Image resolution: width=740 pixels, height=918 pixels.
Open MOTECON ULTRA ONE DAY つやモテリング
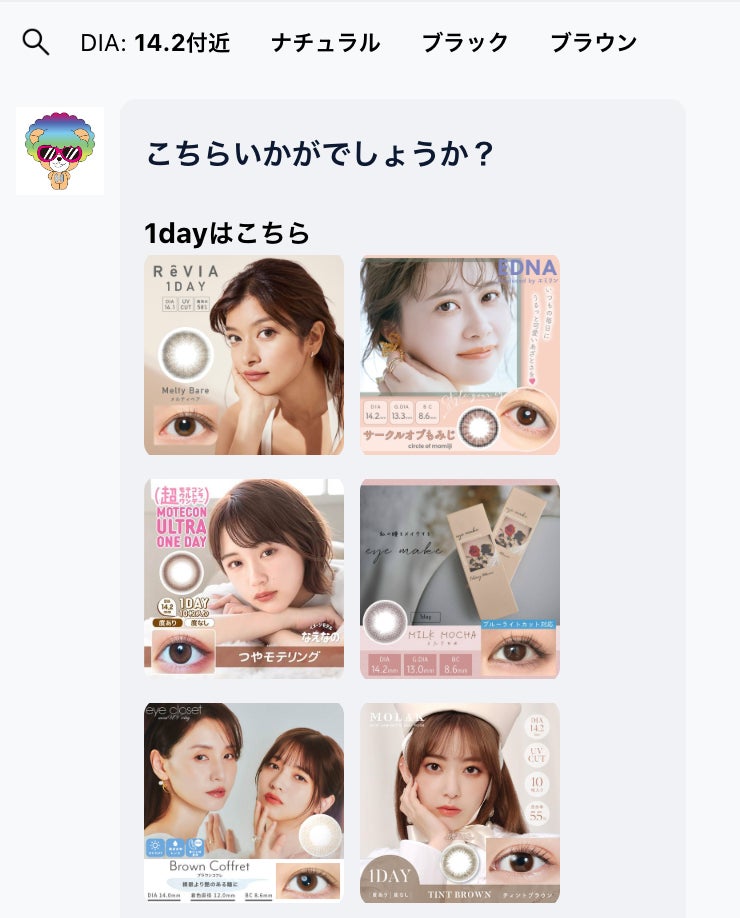point(244,578)
